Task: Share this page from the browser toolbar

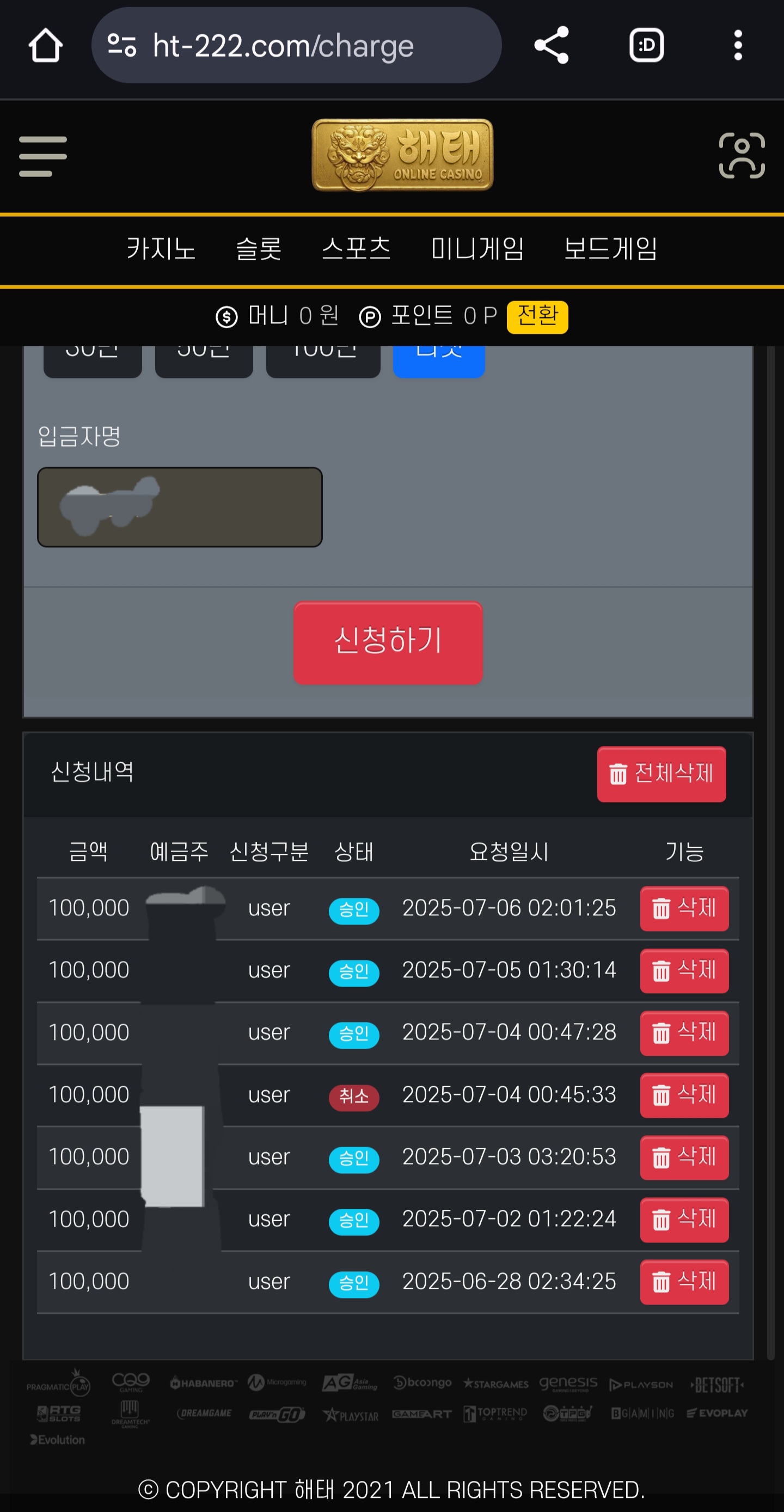Action: pyautogui.click(x=551, y=45)
